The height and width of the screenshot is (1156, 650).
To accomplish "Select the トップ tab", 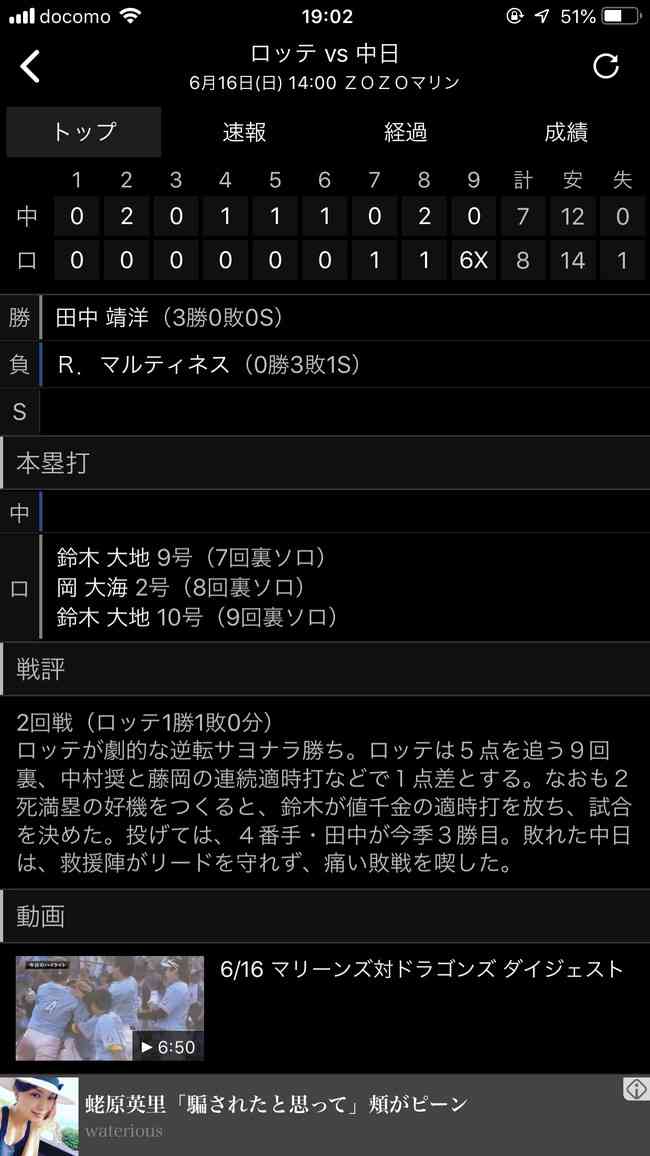I will point(84,132).
